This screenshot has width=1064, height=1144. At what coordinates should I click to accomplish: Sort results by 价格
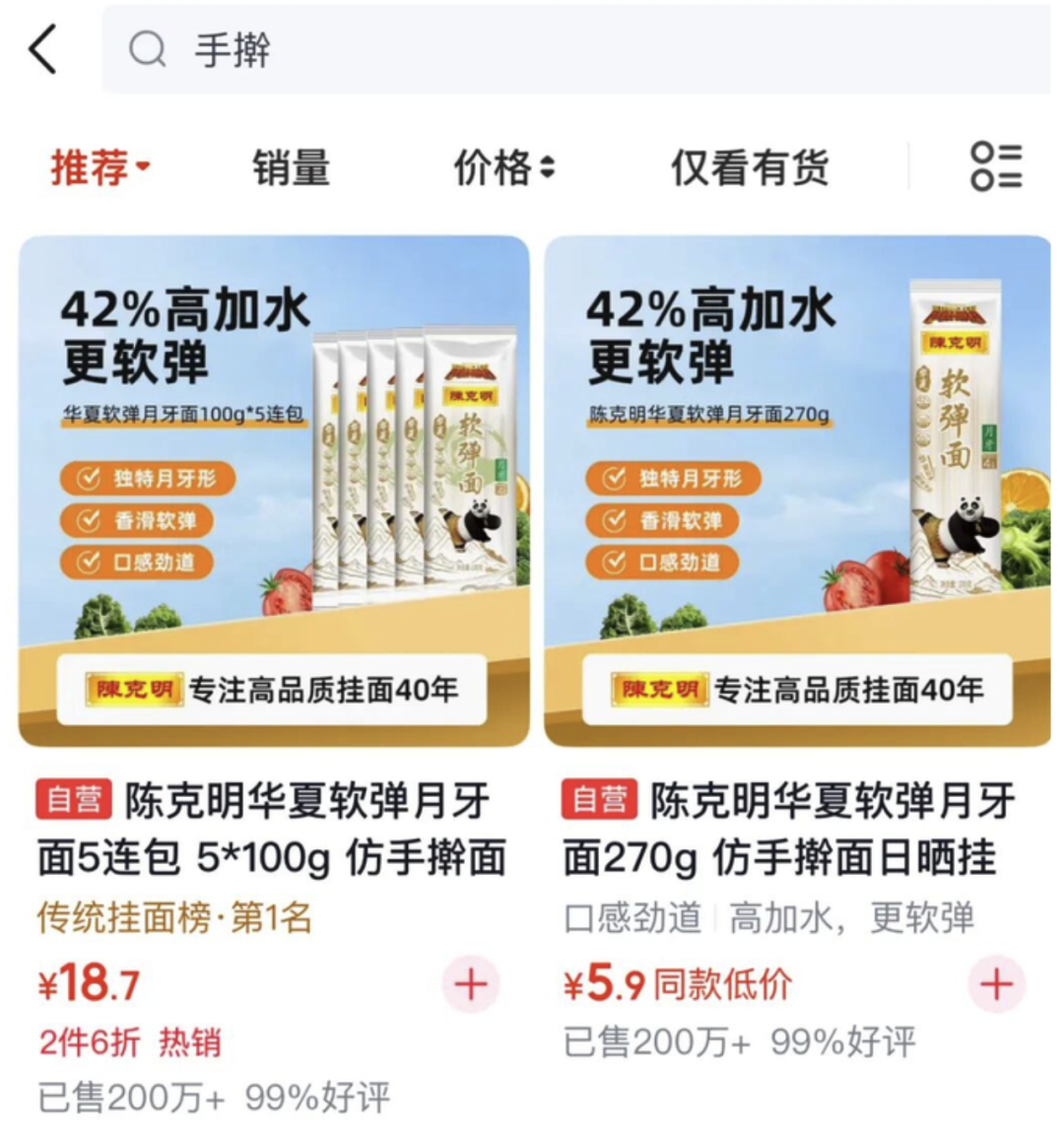click(504, 168)
